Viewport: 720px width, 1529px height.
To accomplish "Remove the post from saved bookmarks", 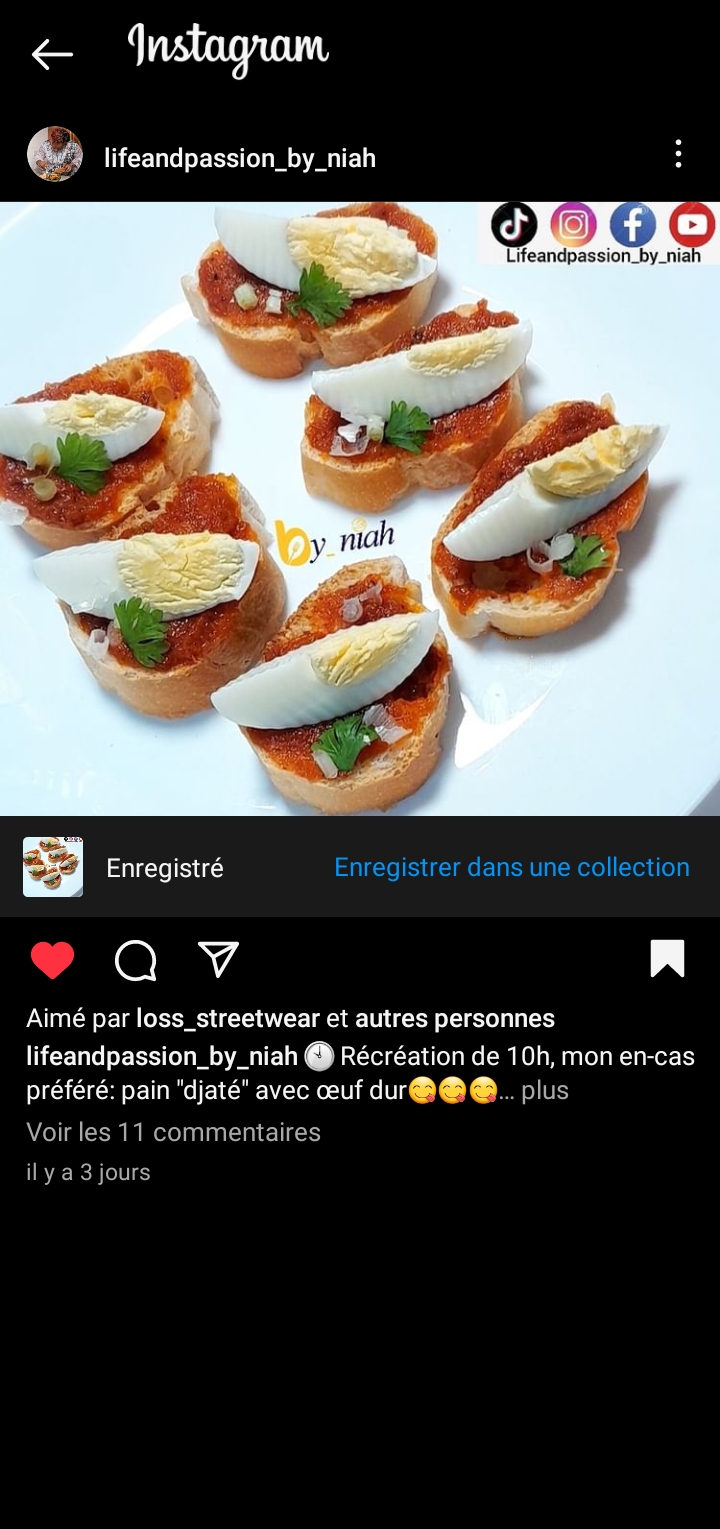I will [667, 958].
